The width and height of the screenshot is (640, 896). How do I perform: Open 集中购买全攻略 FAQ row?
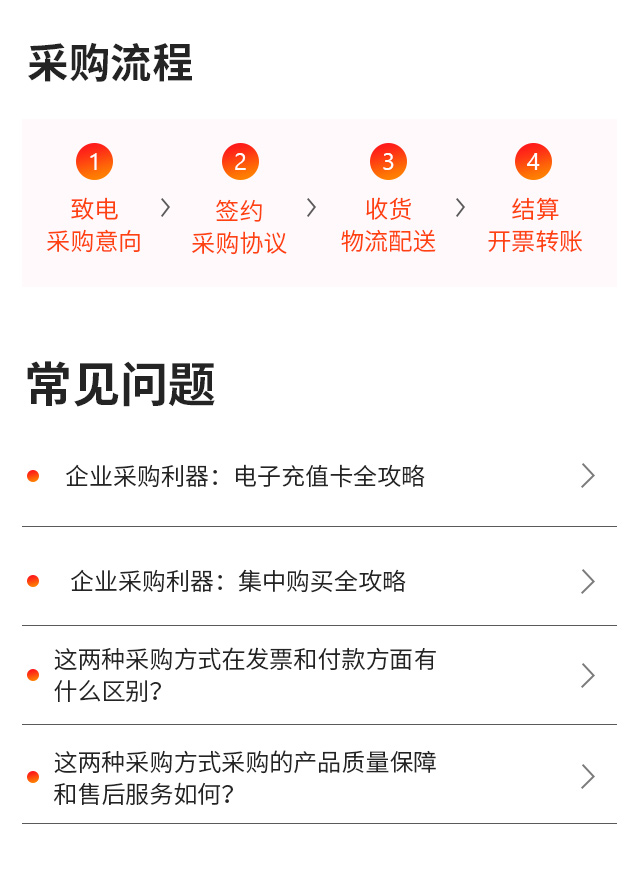pyautogui.click(x=238, y=581)
